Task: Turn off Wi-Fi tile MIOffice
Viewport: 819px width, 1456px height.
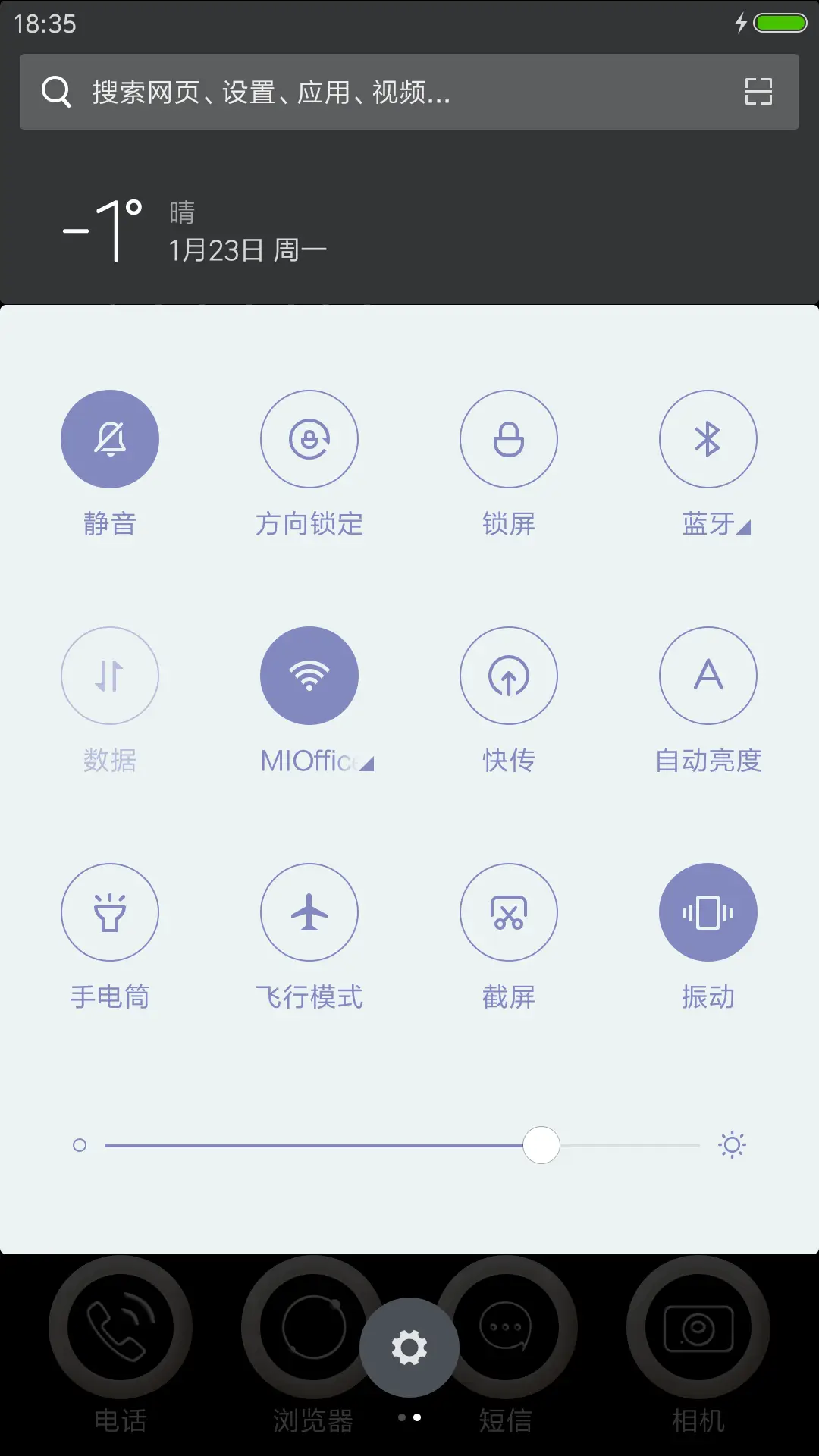Action: click(309, 675)
